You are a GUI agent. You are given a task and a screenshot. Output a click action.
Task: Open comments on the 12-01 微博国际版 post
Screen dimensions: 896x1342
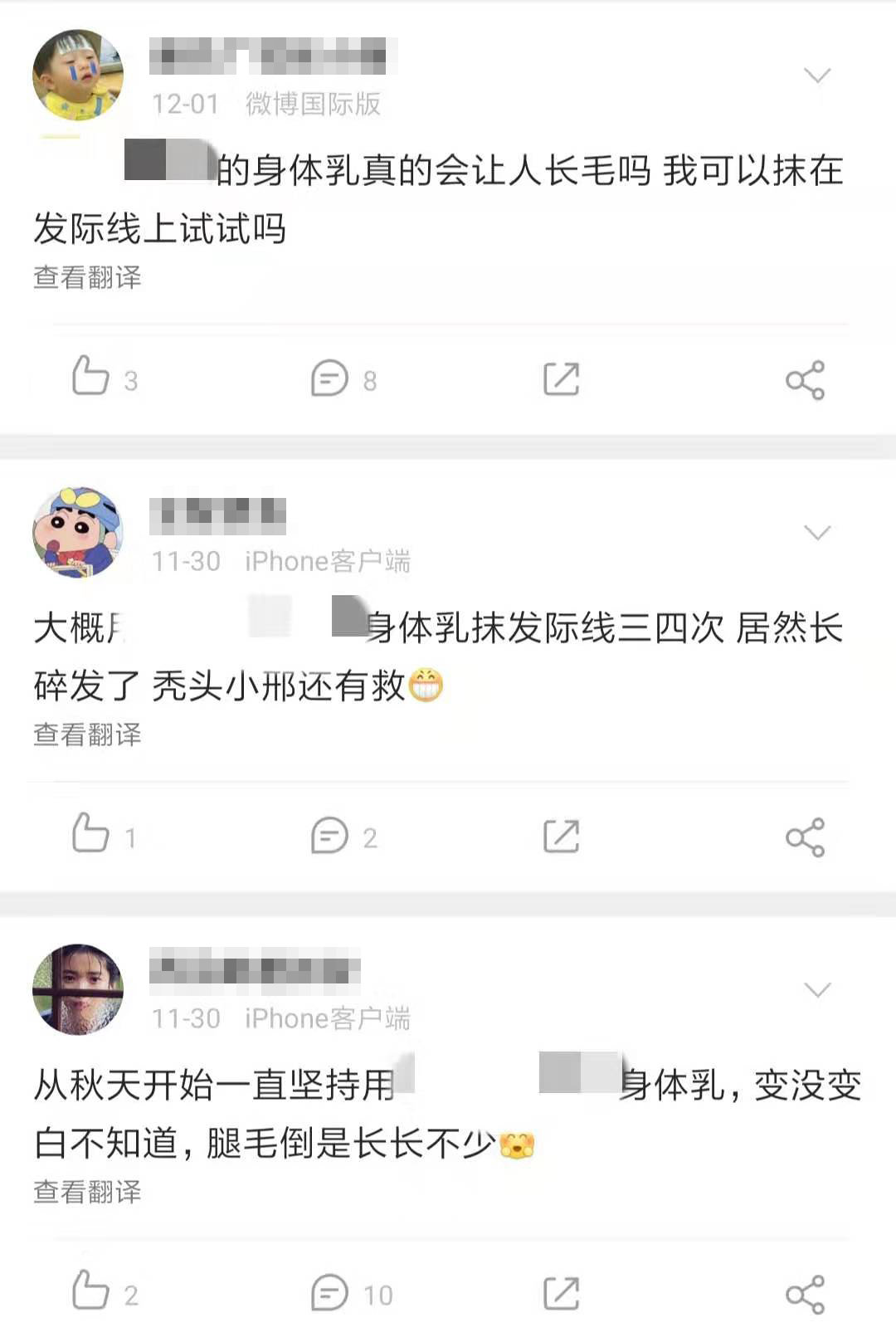pos(329,378)
